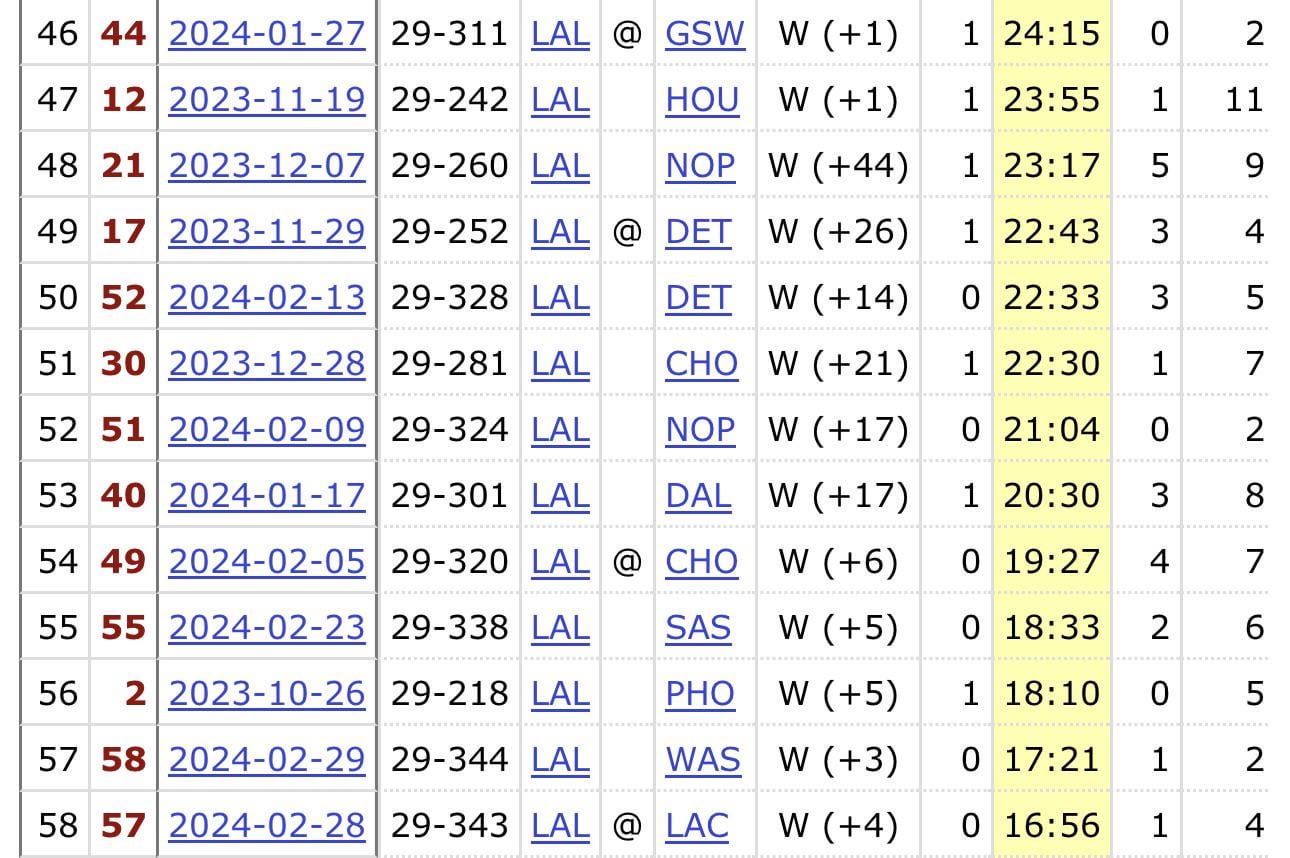Screen dimensions: 1290x858
Task: Open the 2024-01-27 game box score
Action: [267, 35]
